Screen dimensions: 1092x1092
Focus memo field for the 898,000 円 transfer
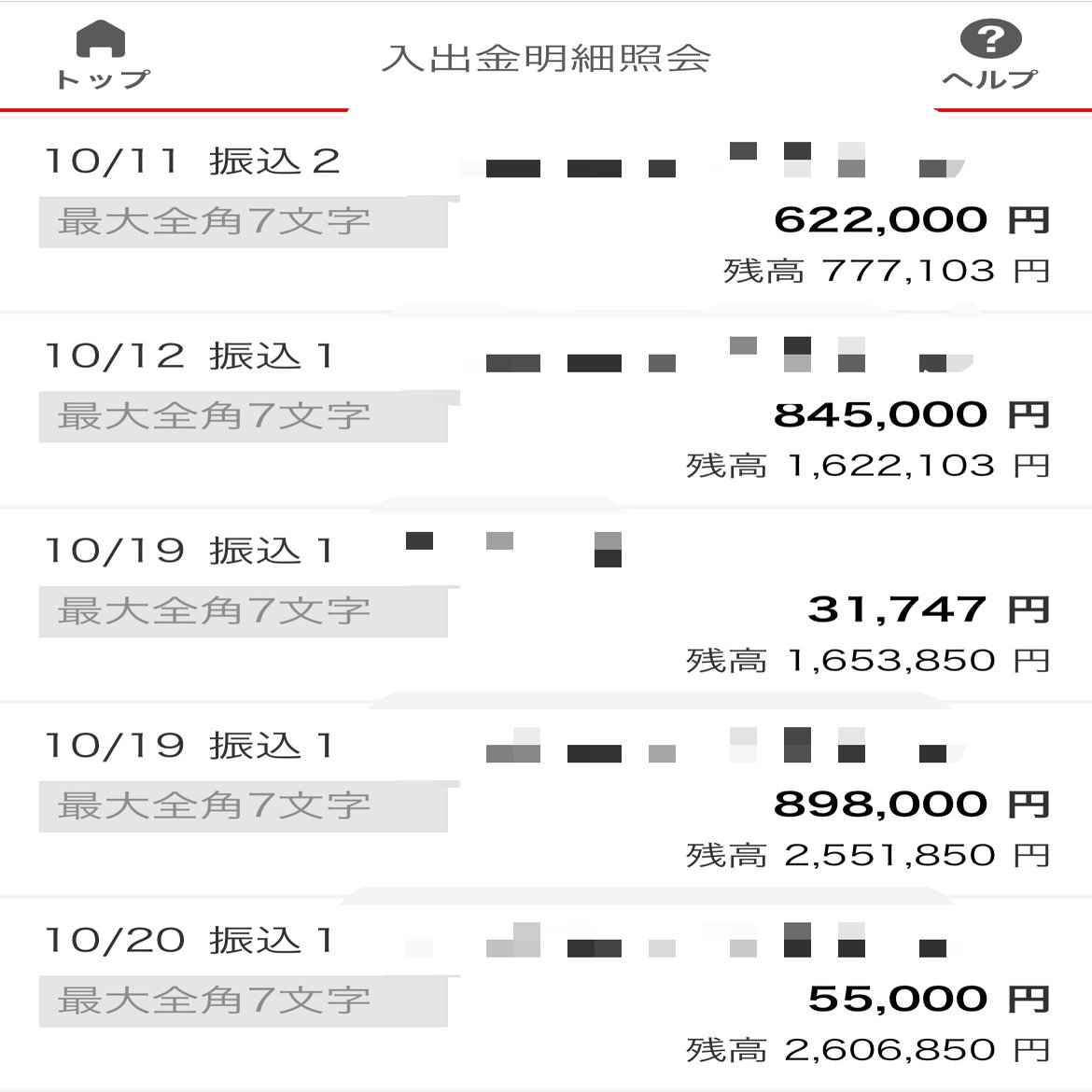[x=243, y=805]
